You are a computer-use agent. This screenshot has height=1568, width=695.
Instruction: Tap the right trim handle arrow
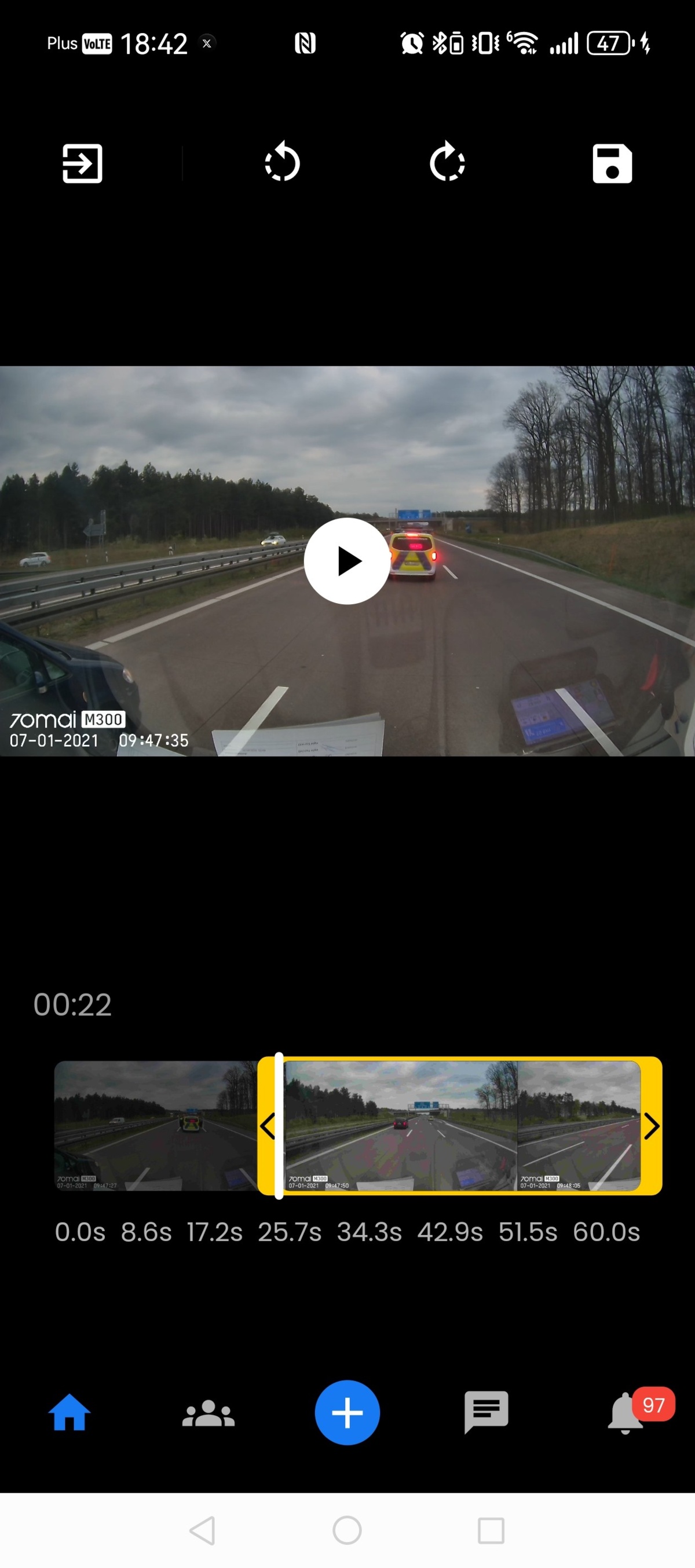click(651, 1125)
